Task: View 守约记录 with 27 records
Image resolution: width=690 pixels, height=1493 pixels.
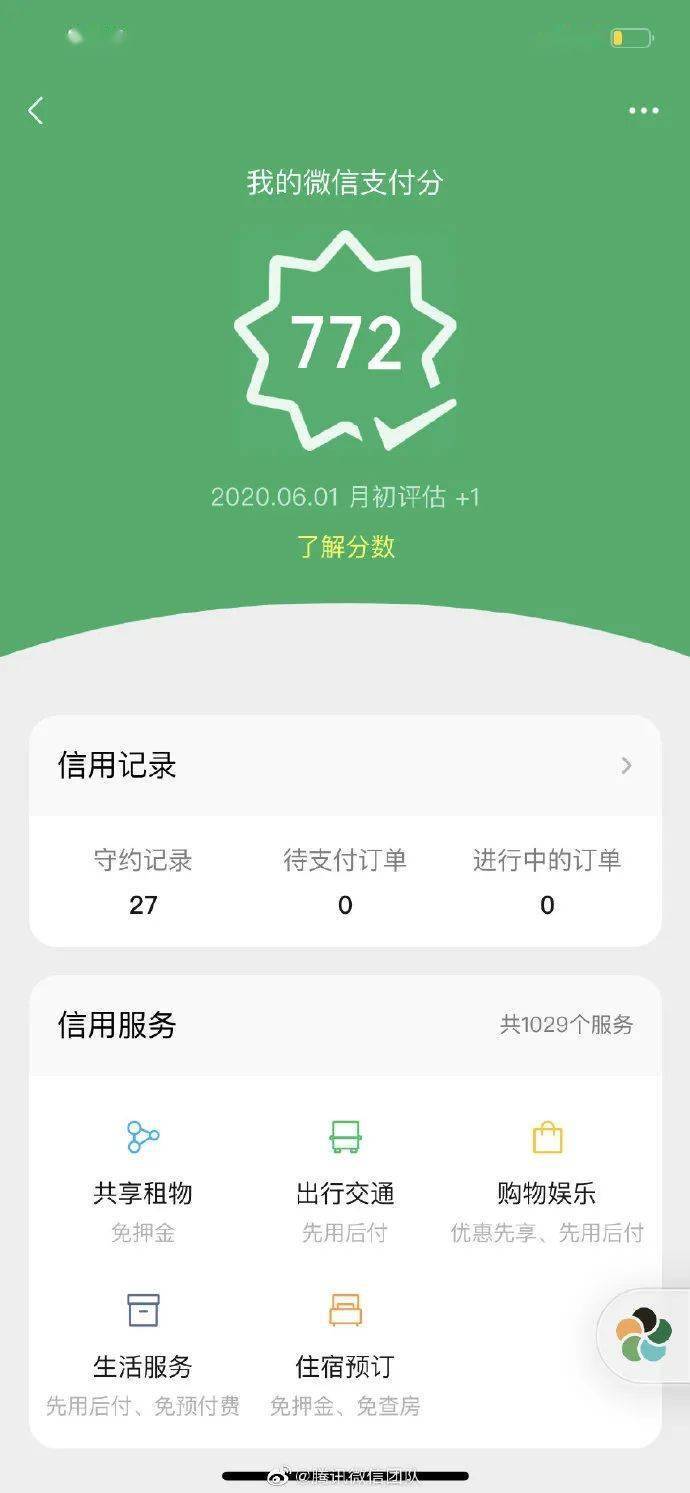Action: 143,882
